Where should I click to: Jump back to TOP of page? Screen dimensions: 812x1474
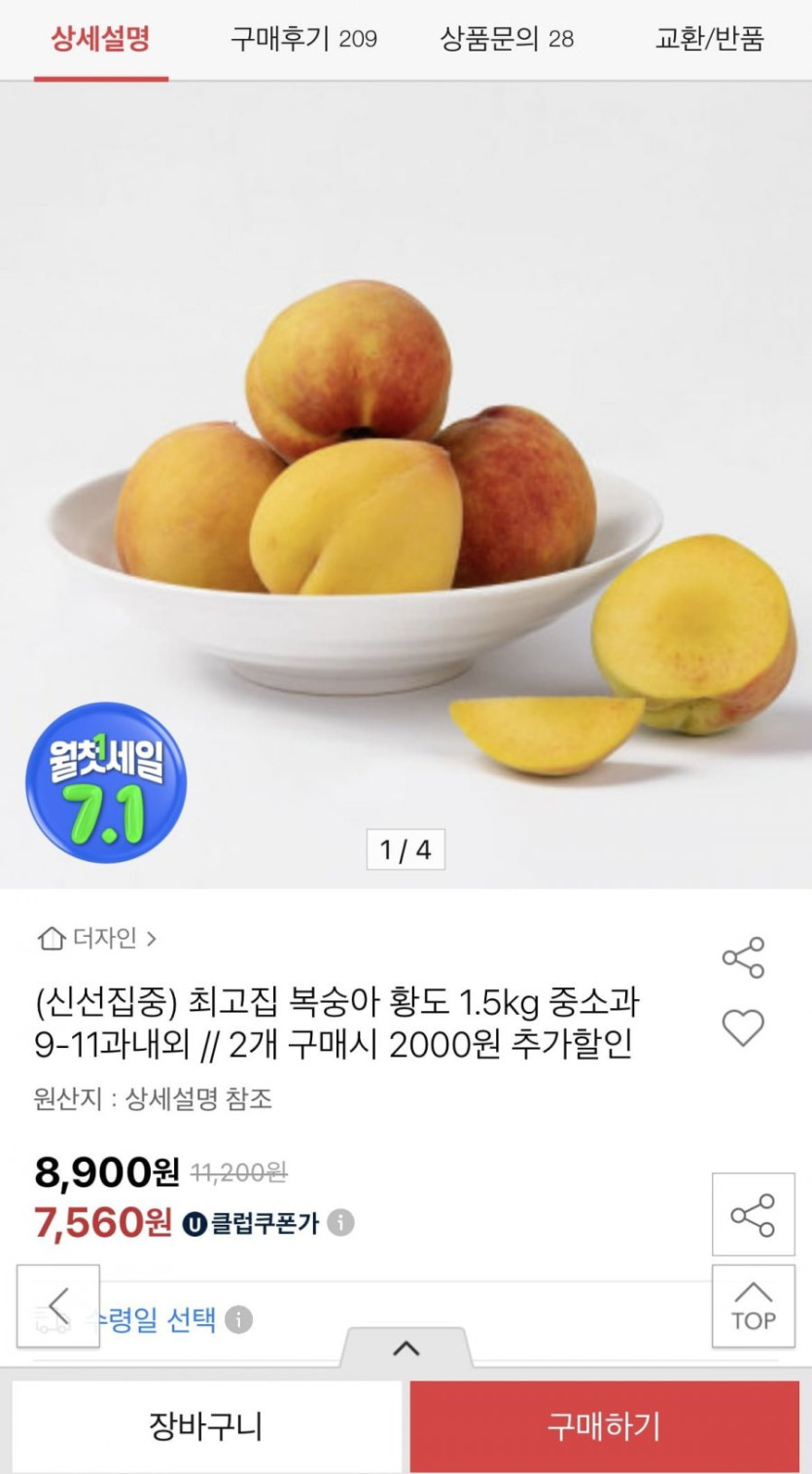coord(753,1306)
